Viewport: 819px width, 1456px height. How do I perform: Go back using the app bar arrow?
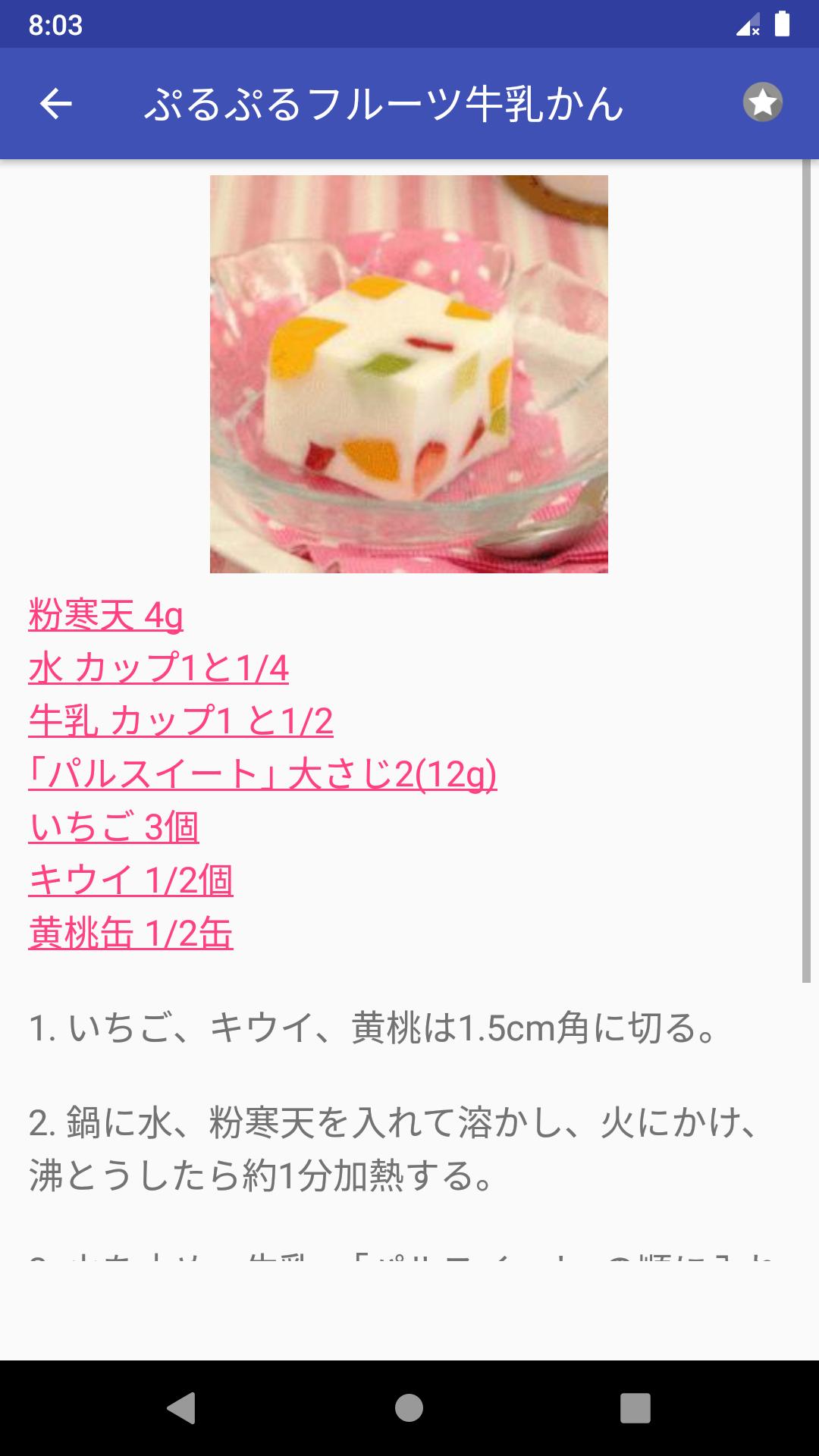click(55, 104)
